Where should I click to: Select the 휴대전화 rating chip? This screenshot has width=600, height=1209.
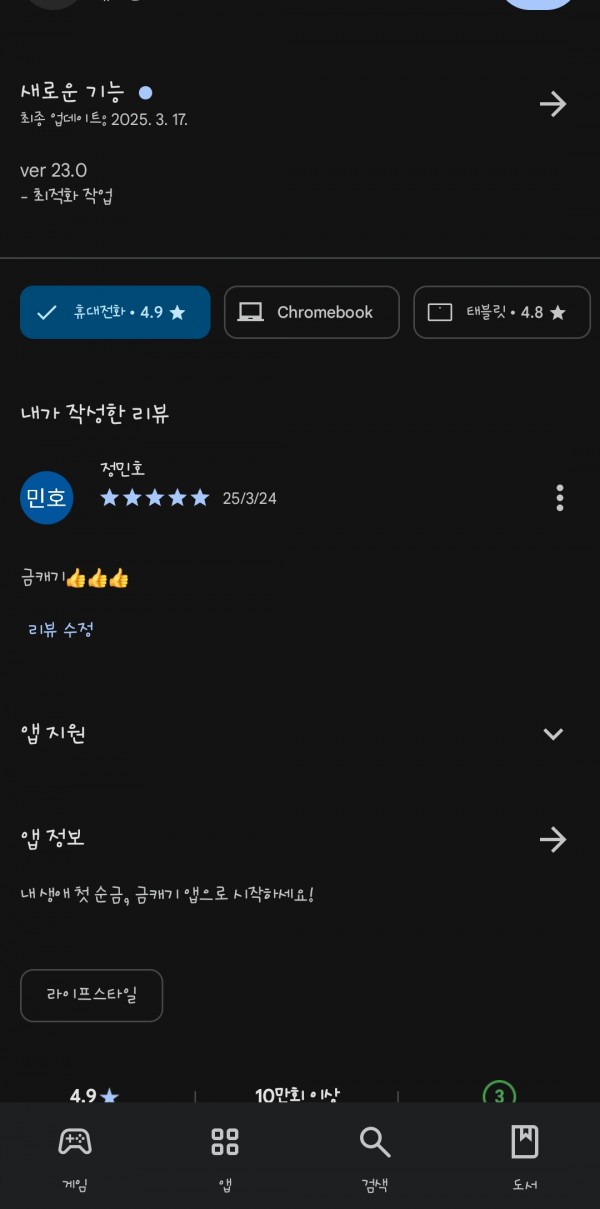115,312
